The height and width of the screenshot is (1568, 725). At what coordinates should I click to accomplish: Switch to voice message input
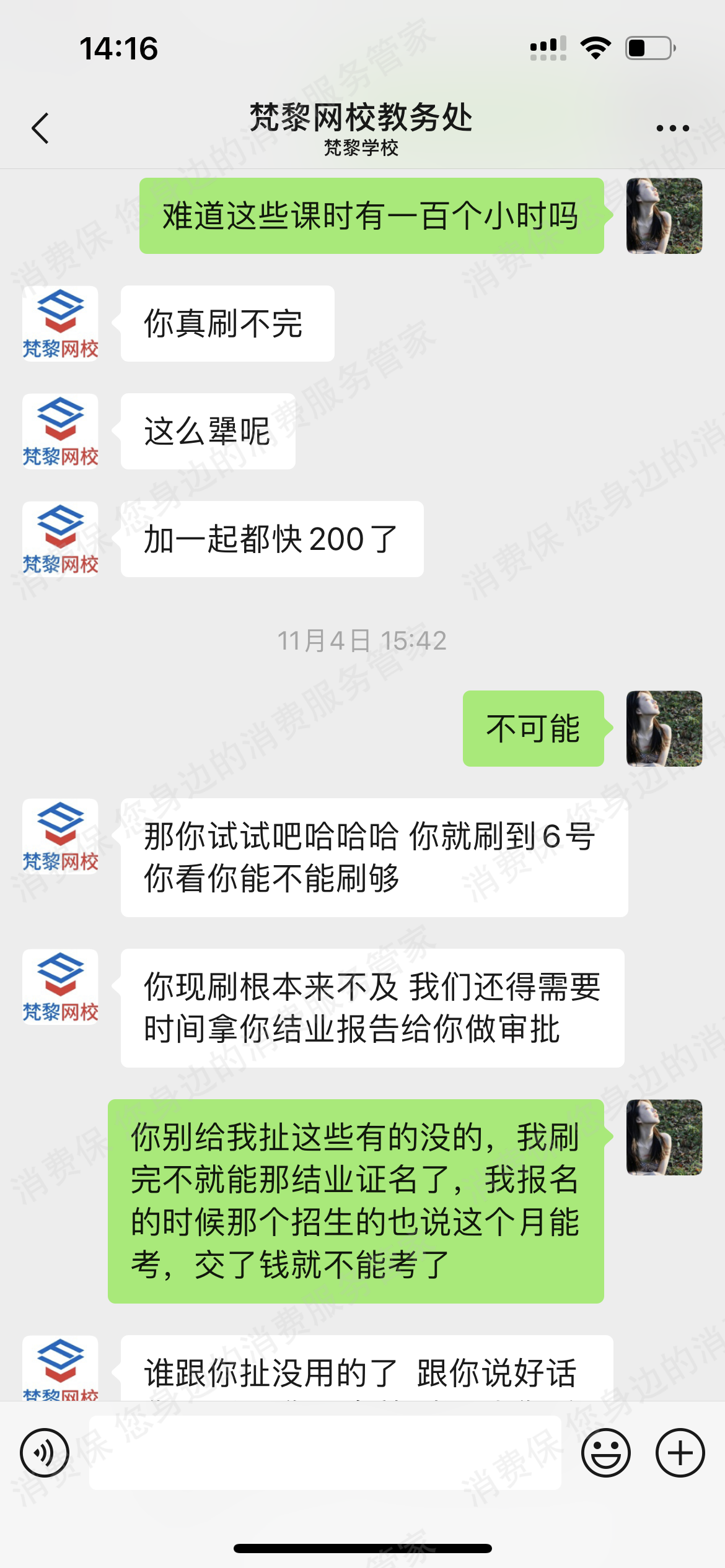point(44,1452)
